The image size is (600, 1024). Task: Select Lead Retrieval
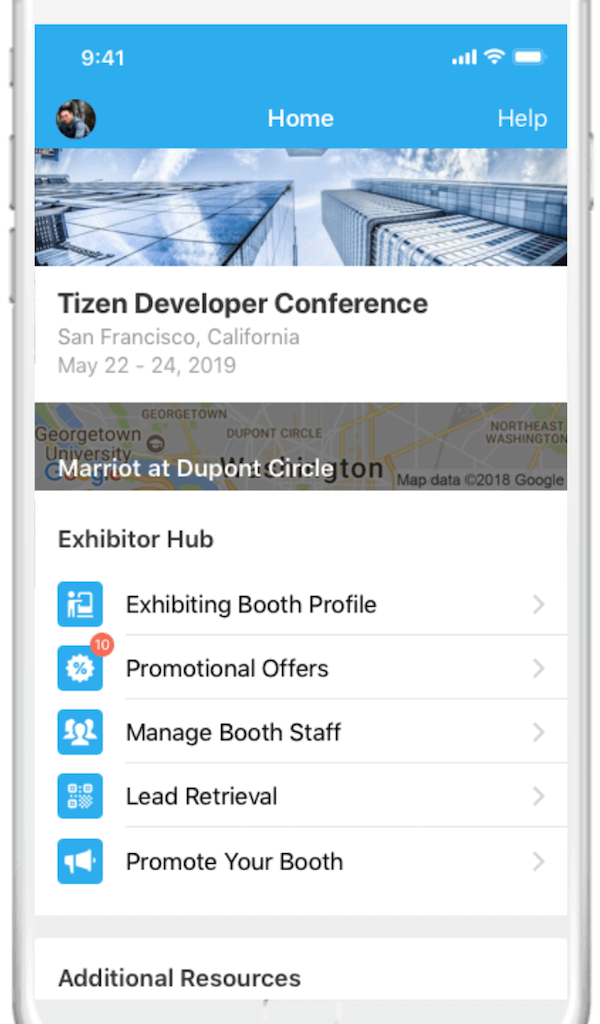point(300,796)
